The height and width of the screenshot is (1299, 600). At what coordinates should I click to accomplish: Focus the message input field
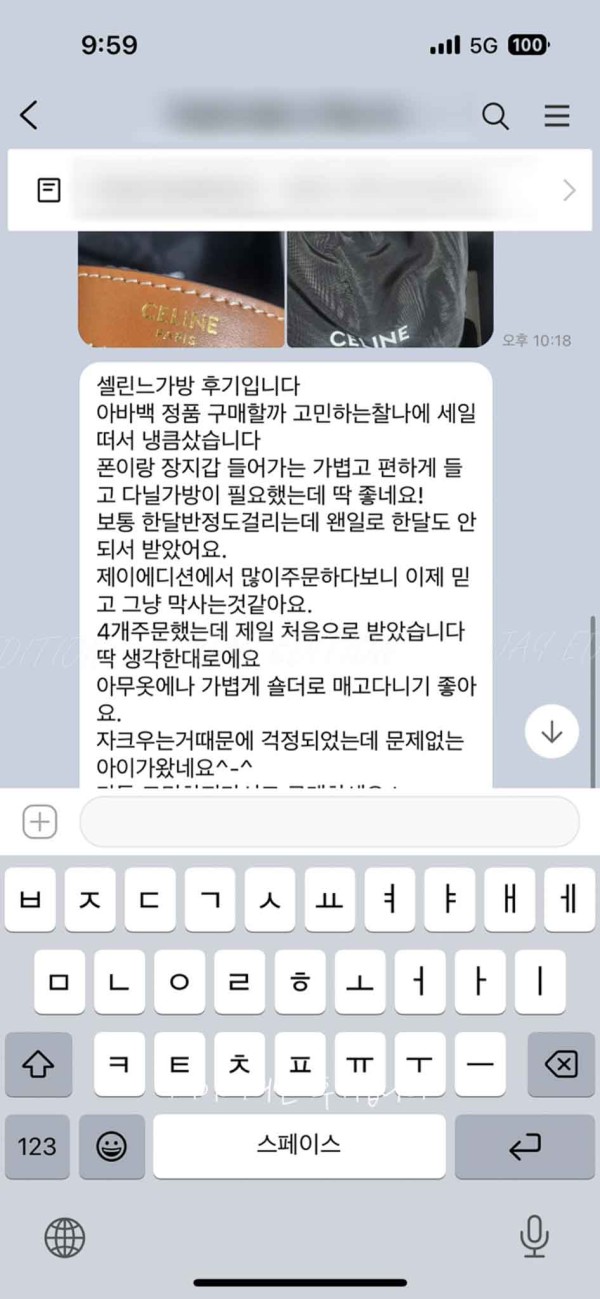click(329, 823)
